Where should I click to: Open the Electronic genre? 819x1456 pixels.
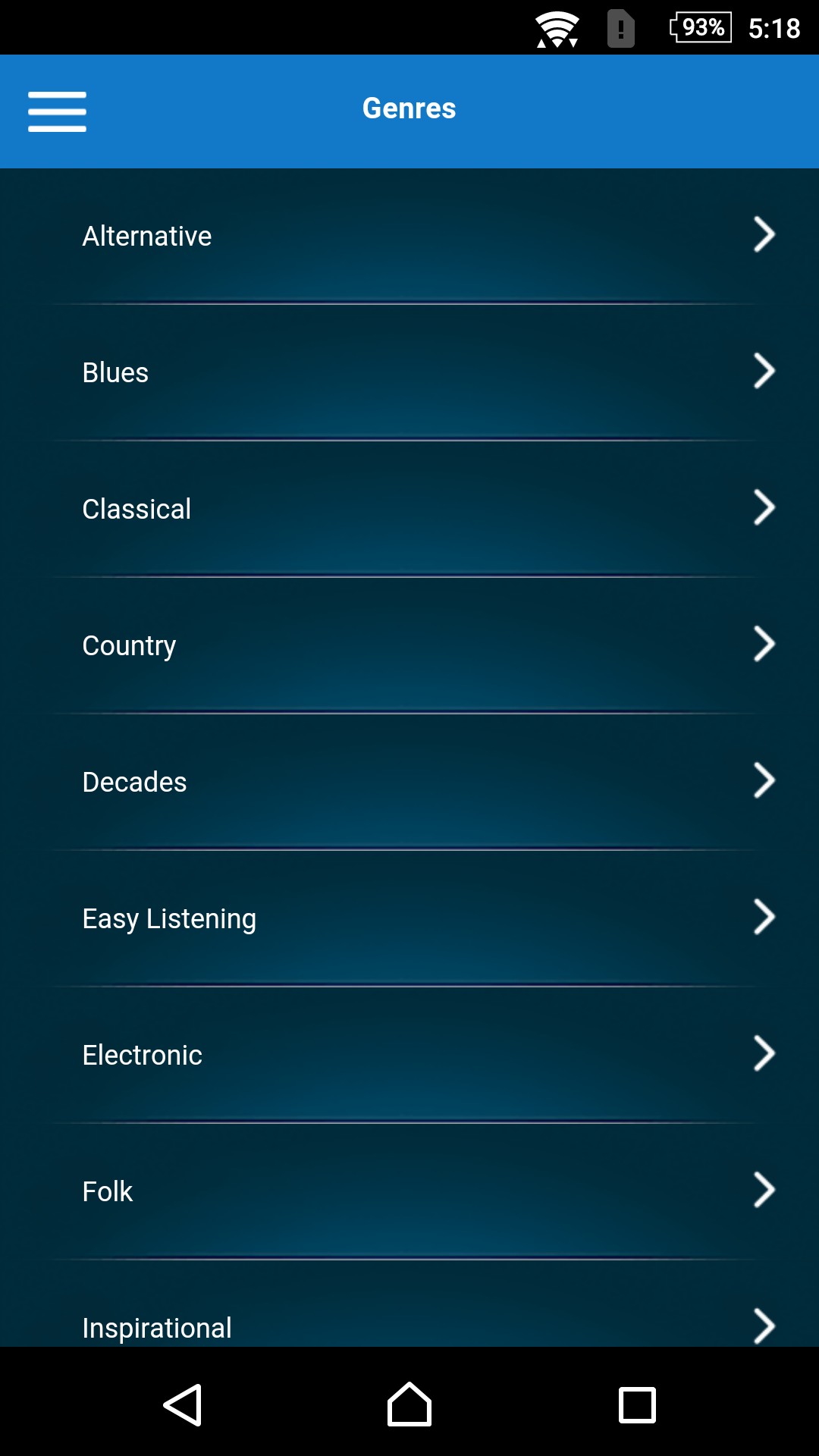(409, 1055)
